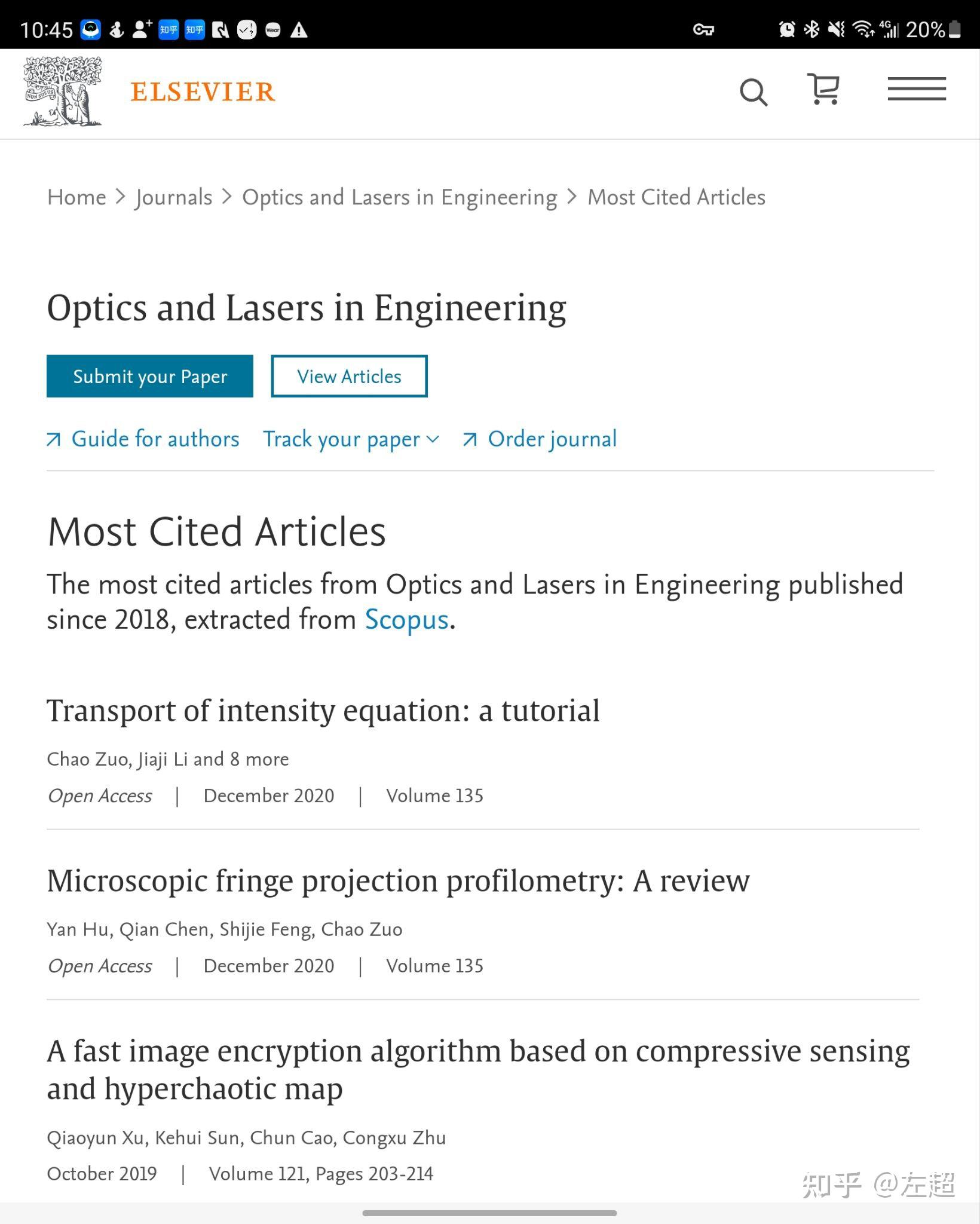Select Home from the breadcrumb trail

(x=76, y=197)
